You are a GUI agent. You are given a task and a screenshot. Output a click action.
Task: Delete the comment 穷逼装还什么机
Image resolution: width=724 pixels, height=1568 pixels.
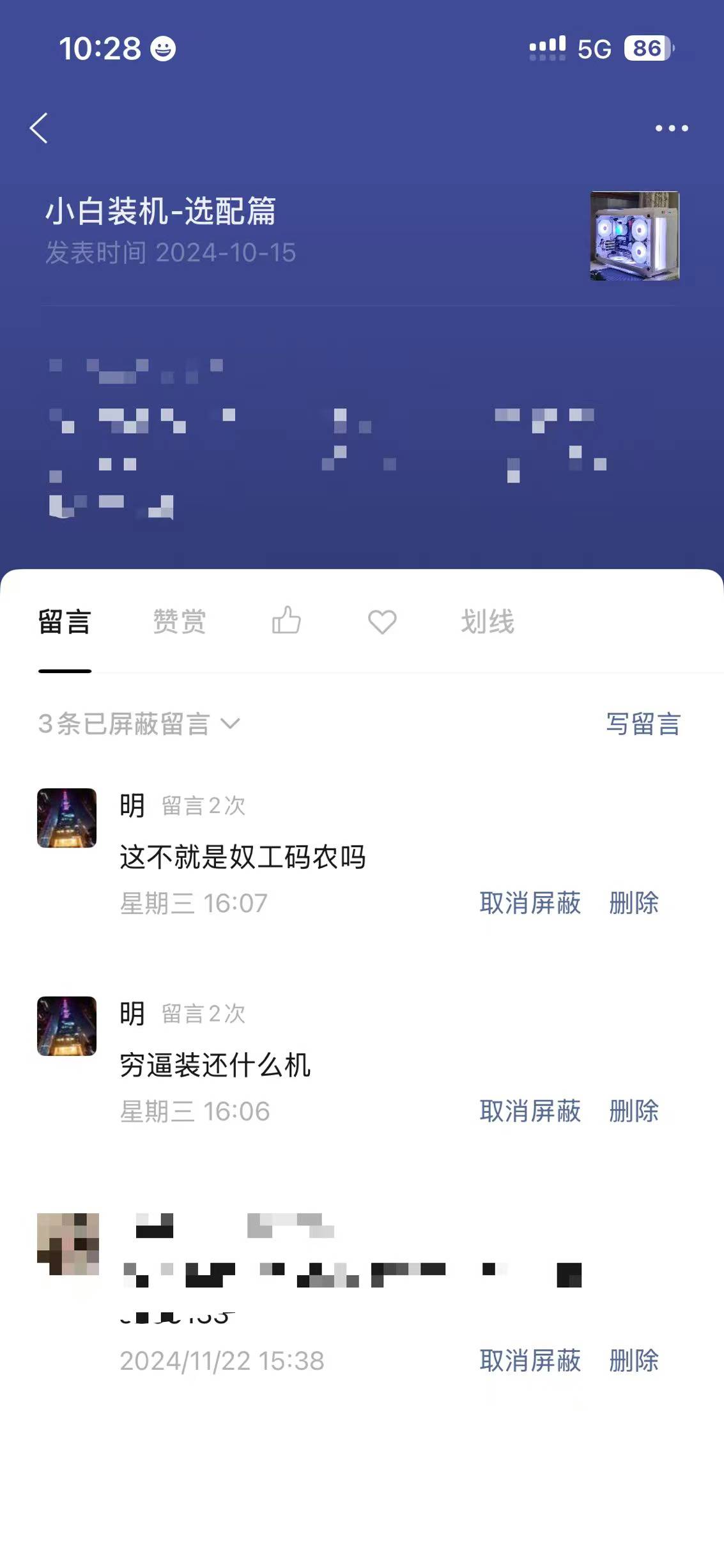coord(633,1111)
